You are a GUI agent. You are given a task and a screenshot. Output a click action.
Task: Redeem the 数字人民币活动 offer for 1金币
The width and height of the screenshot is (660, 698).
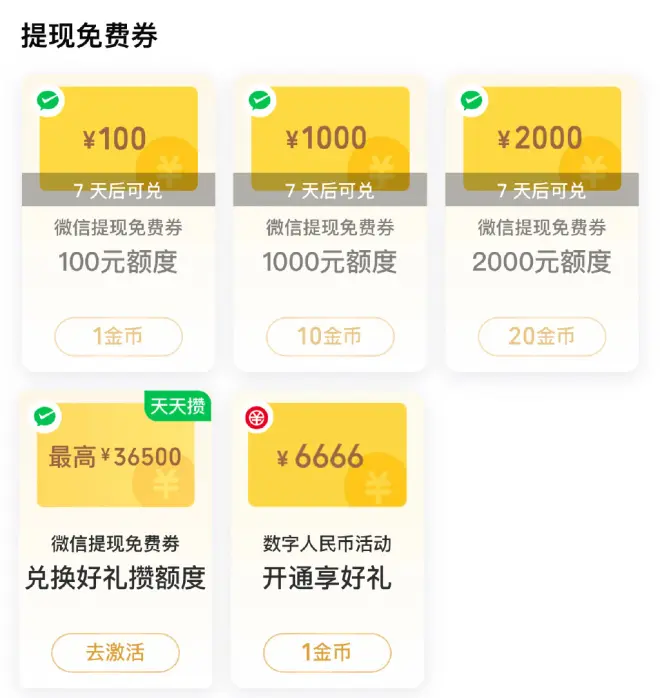coord(327,653)
